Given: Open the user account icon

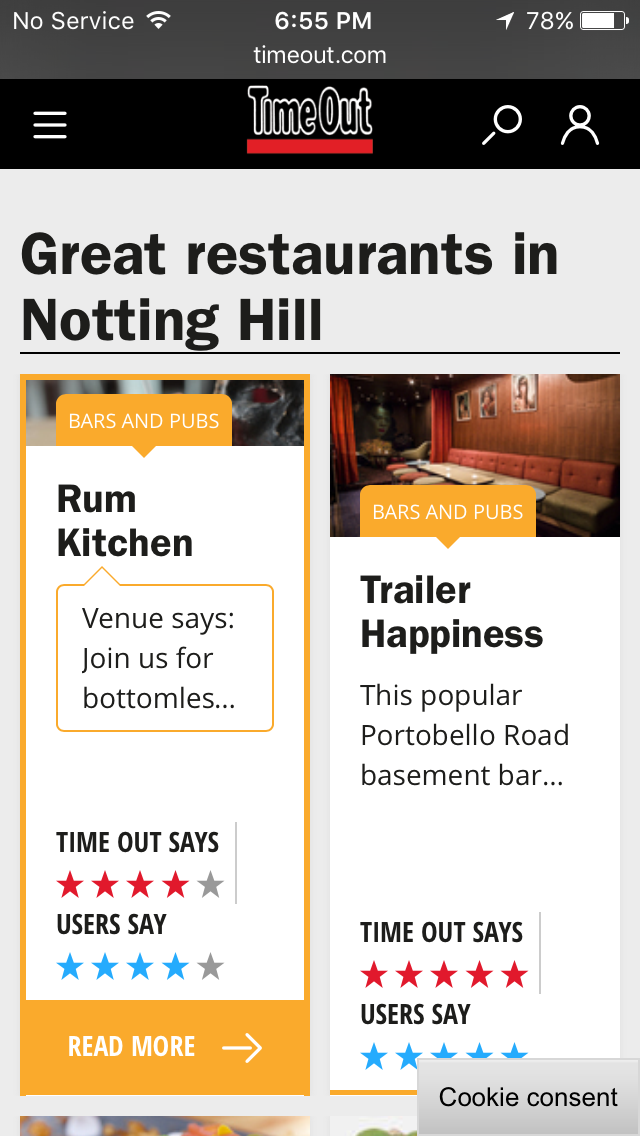Looking at the screenshot, I should tap(579, 125).
